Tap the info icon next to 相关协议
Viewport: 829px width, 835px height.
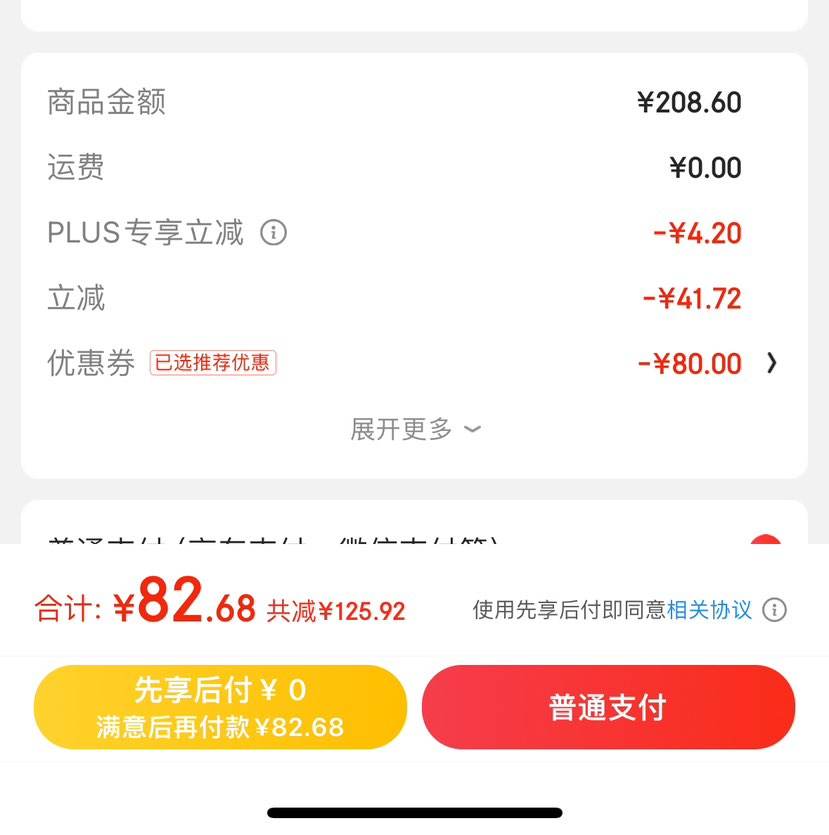point(774,610)
